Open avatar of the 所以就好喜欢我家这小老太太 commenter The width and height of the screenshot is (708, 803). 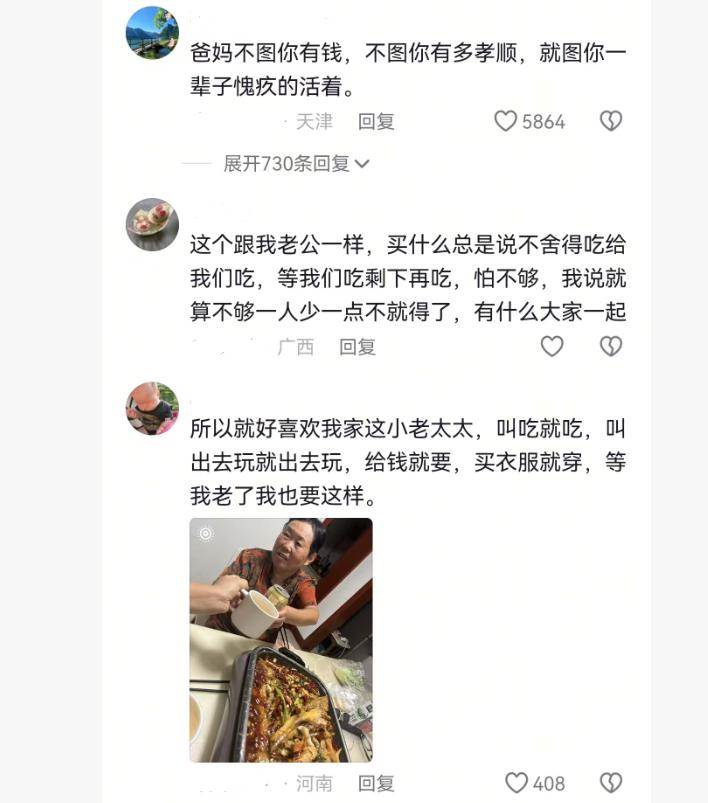(152, 408)
